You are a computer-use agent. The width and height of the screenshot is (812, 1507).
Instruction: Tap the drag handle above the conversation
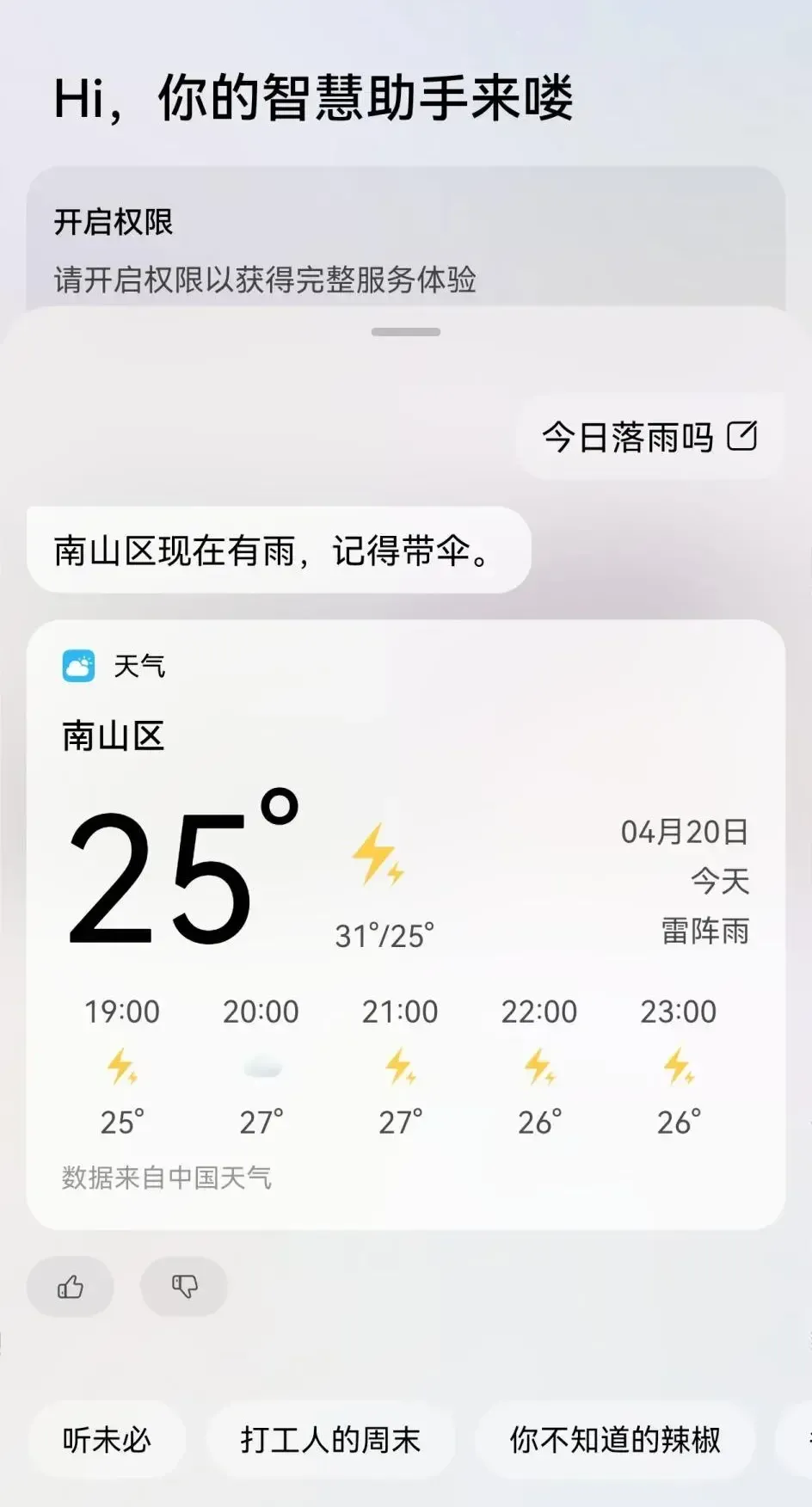click(x=406, y=332)
